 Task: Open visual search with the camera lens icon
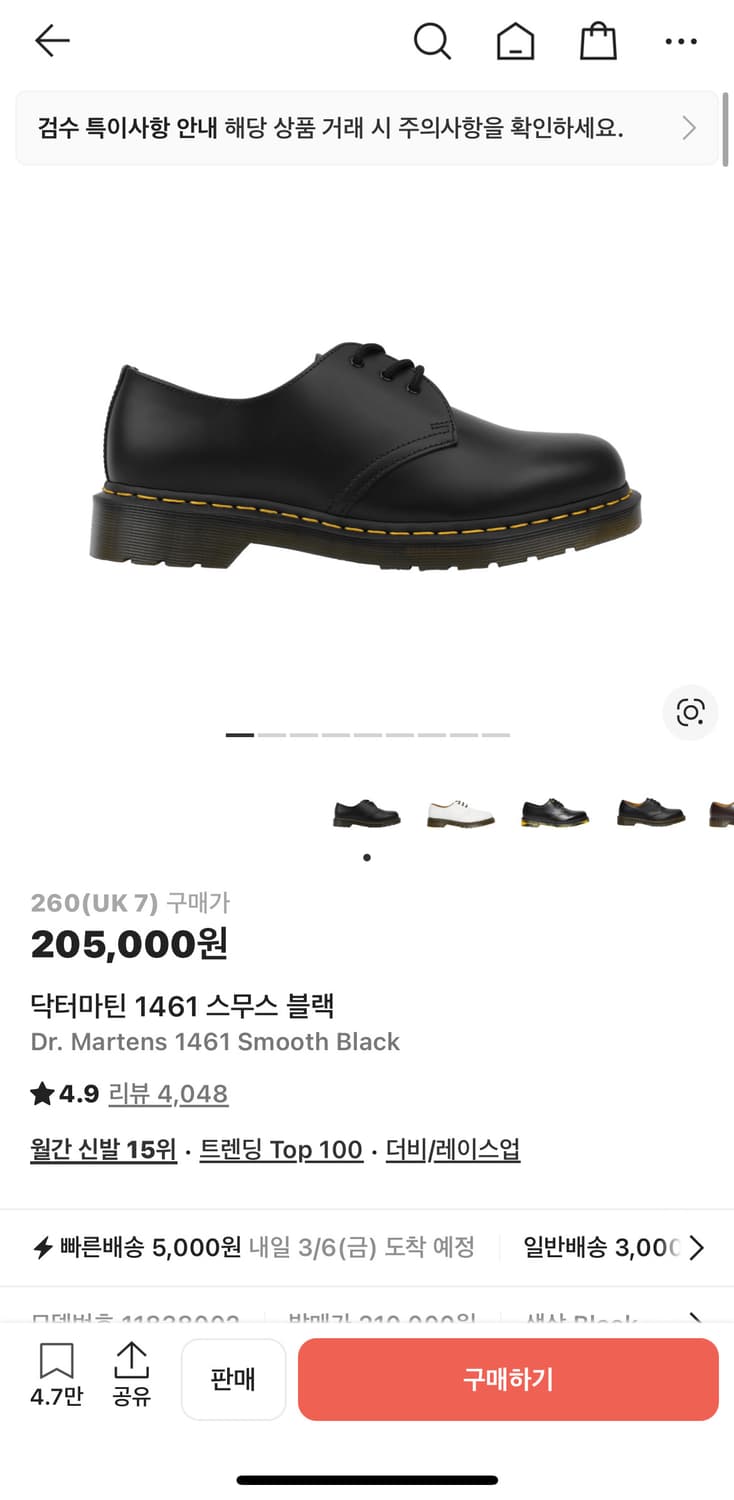(x=690, y=714)
